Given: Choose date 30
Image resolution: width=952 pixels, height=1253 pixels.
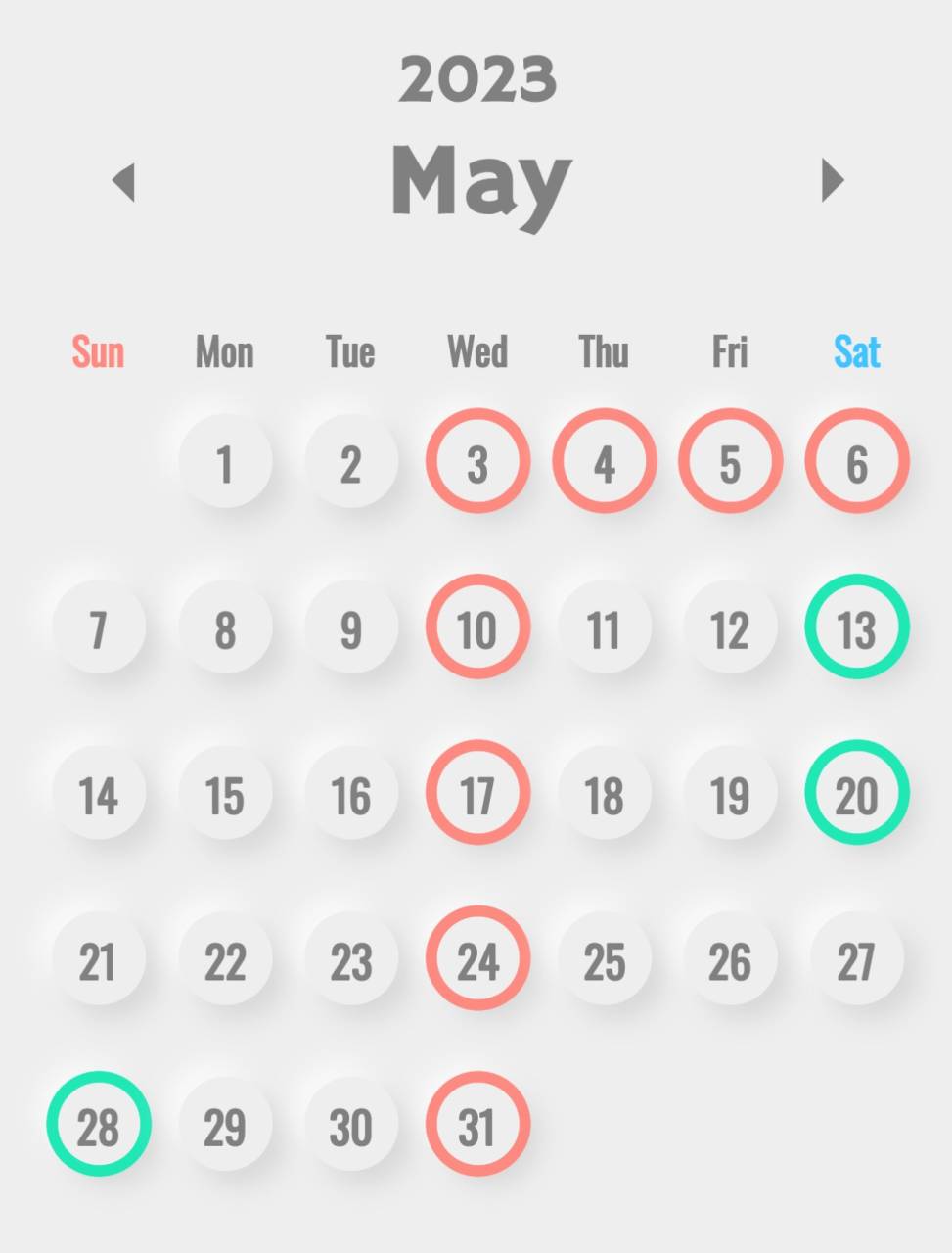Looking at the screenshot, I should coord(351,1125).
